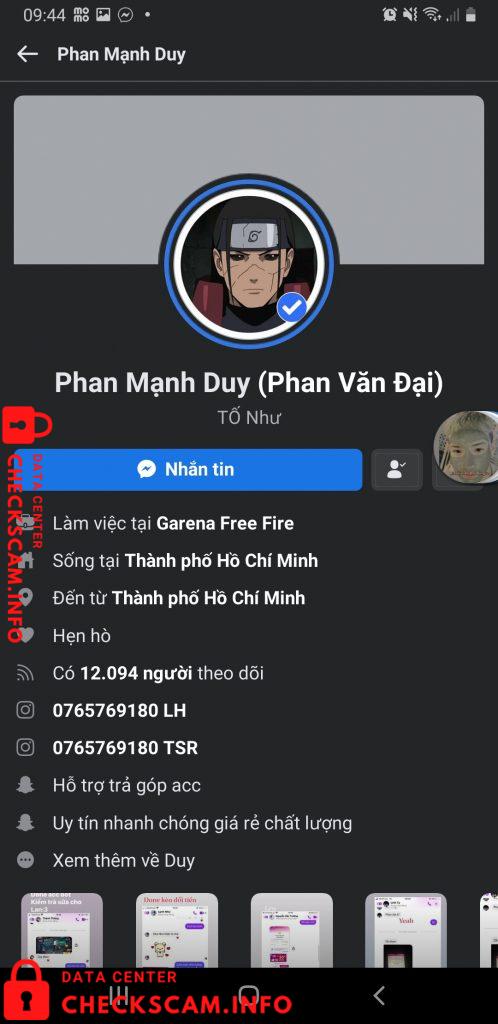Tap the Nhắn tin message button
Viewport: 498px width, 1024px height.
[188, 469]
